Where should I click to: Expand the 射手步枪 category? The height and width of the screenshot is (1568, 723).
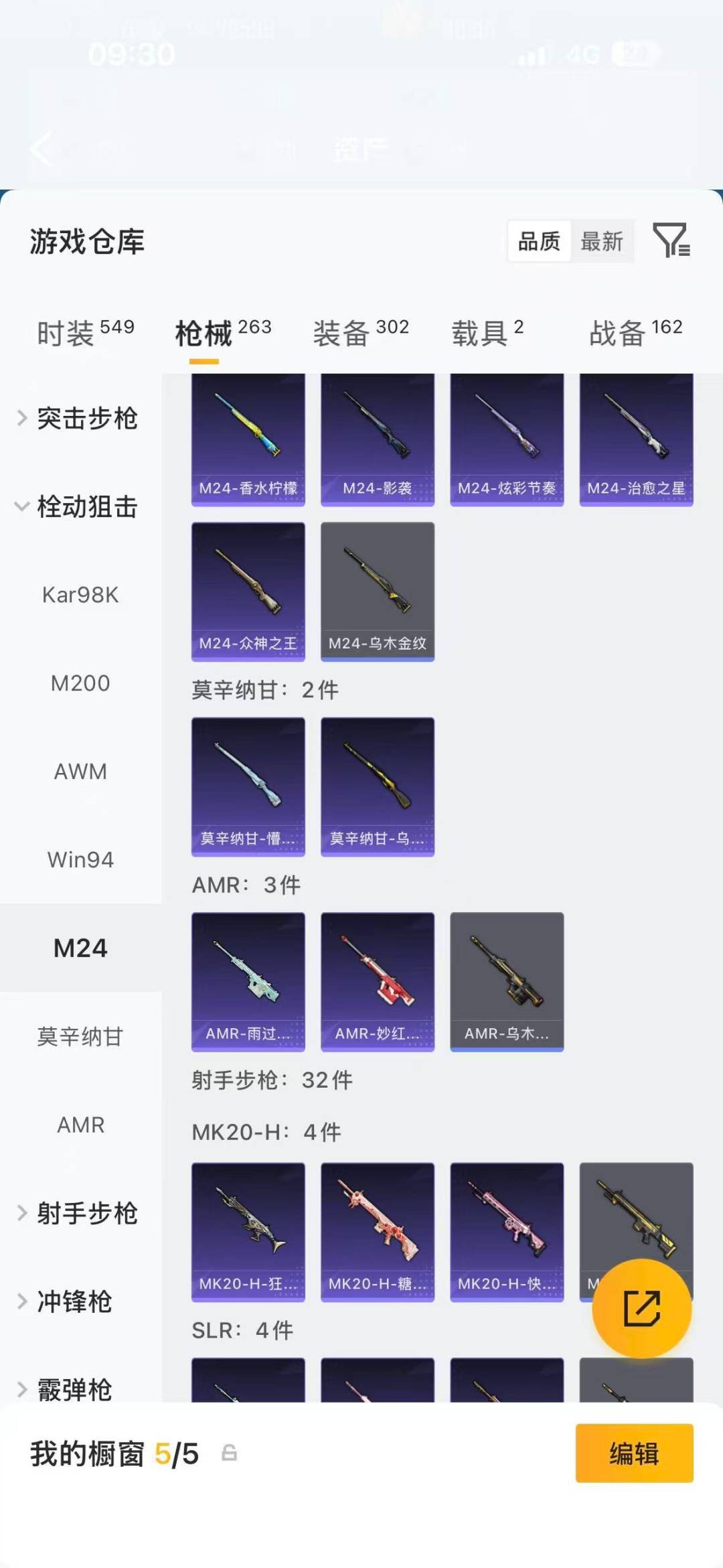pyautogui.click(x=88, y=1212)
